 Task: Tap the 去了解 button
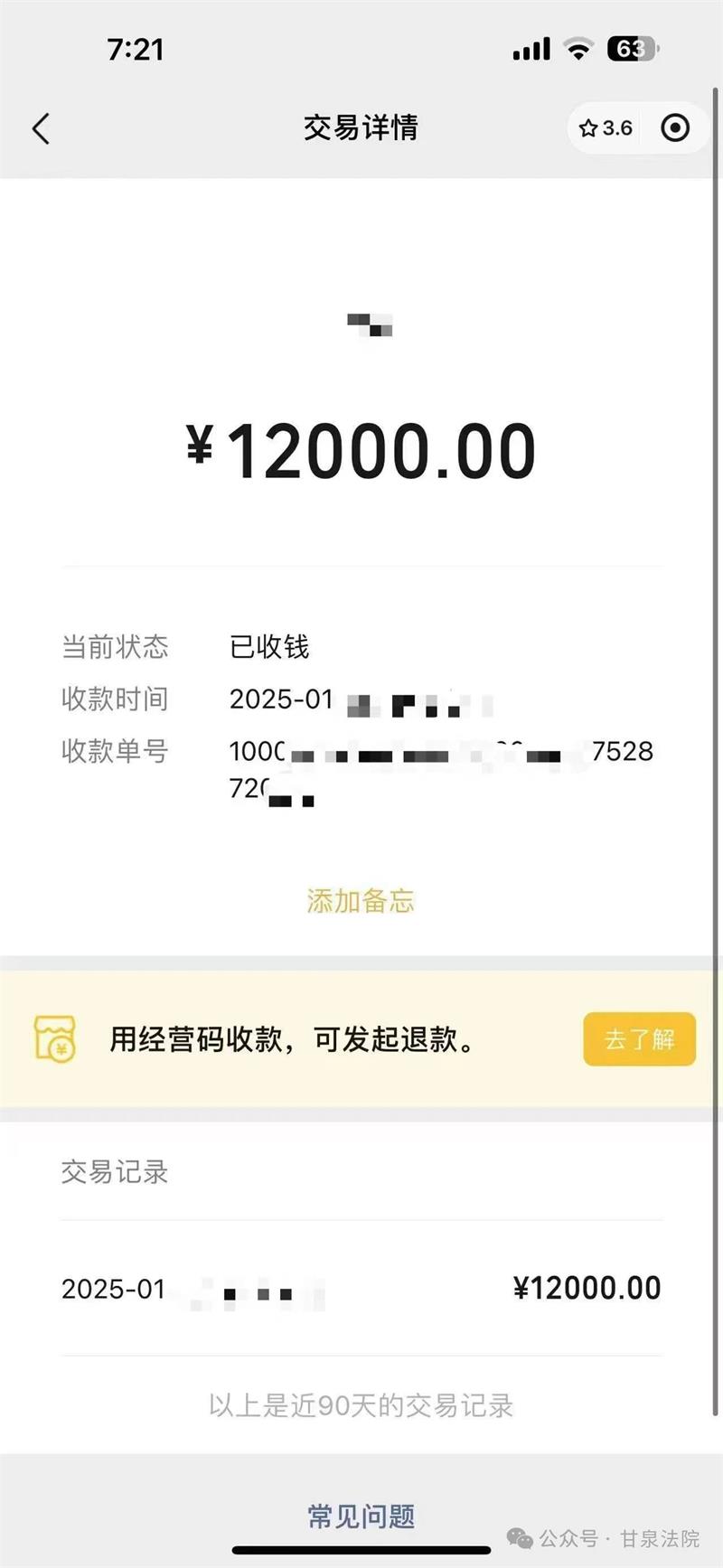pos(639,1039)
